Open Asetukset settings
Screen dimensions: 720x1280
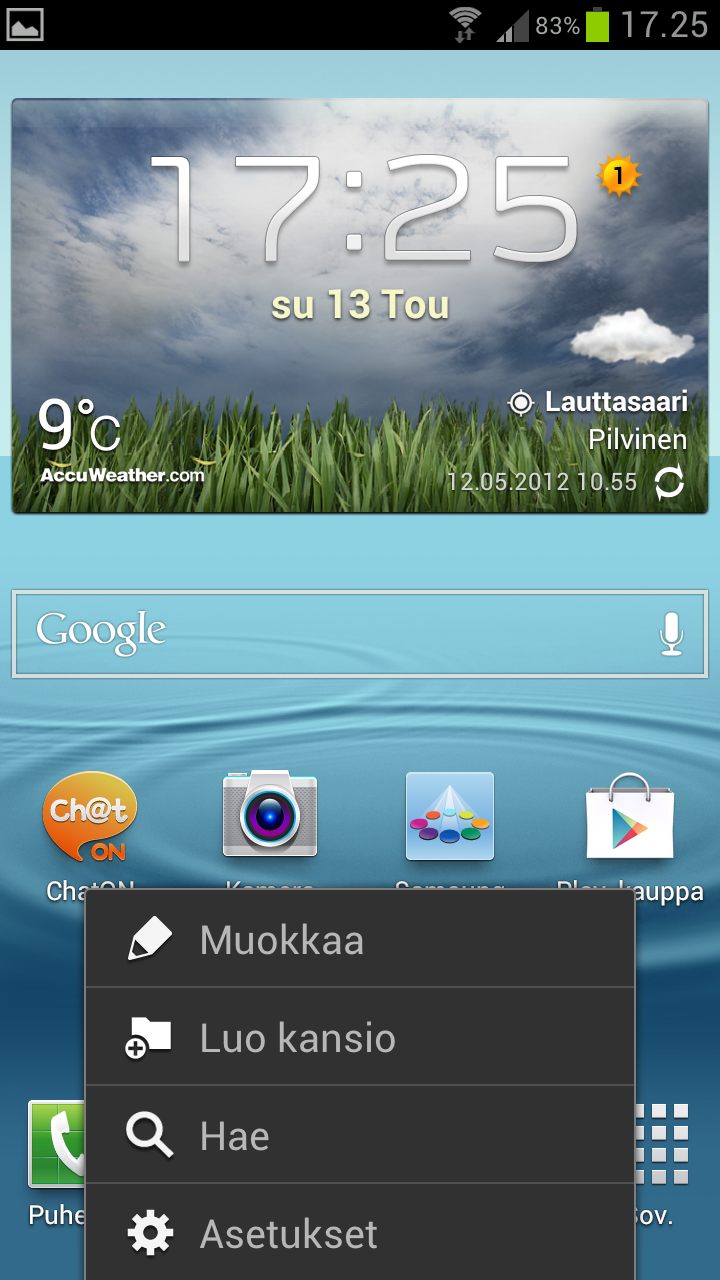point(360,1232)
